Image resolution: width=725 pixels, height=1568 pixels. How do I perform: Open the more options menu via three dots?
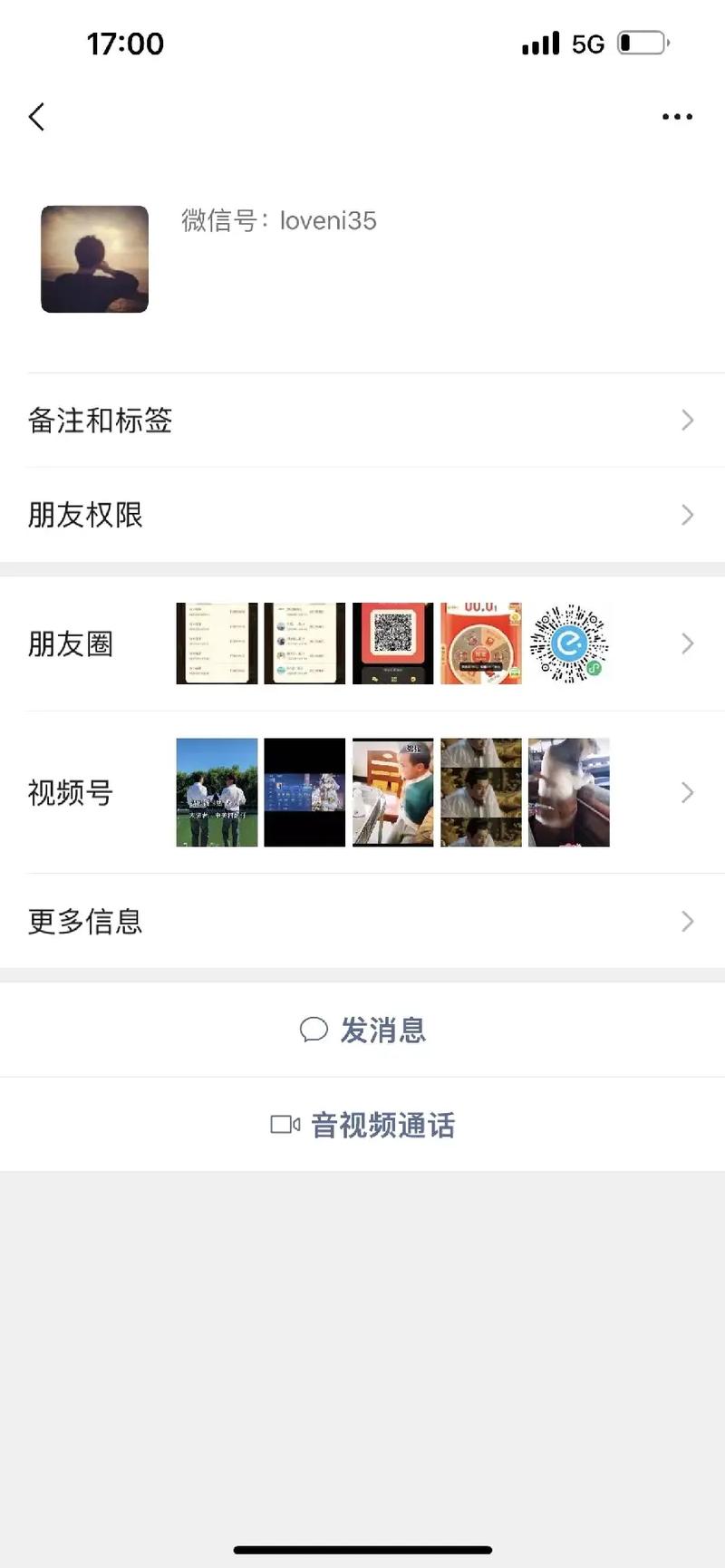(677, 116)
